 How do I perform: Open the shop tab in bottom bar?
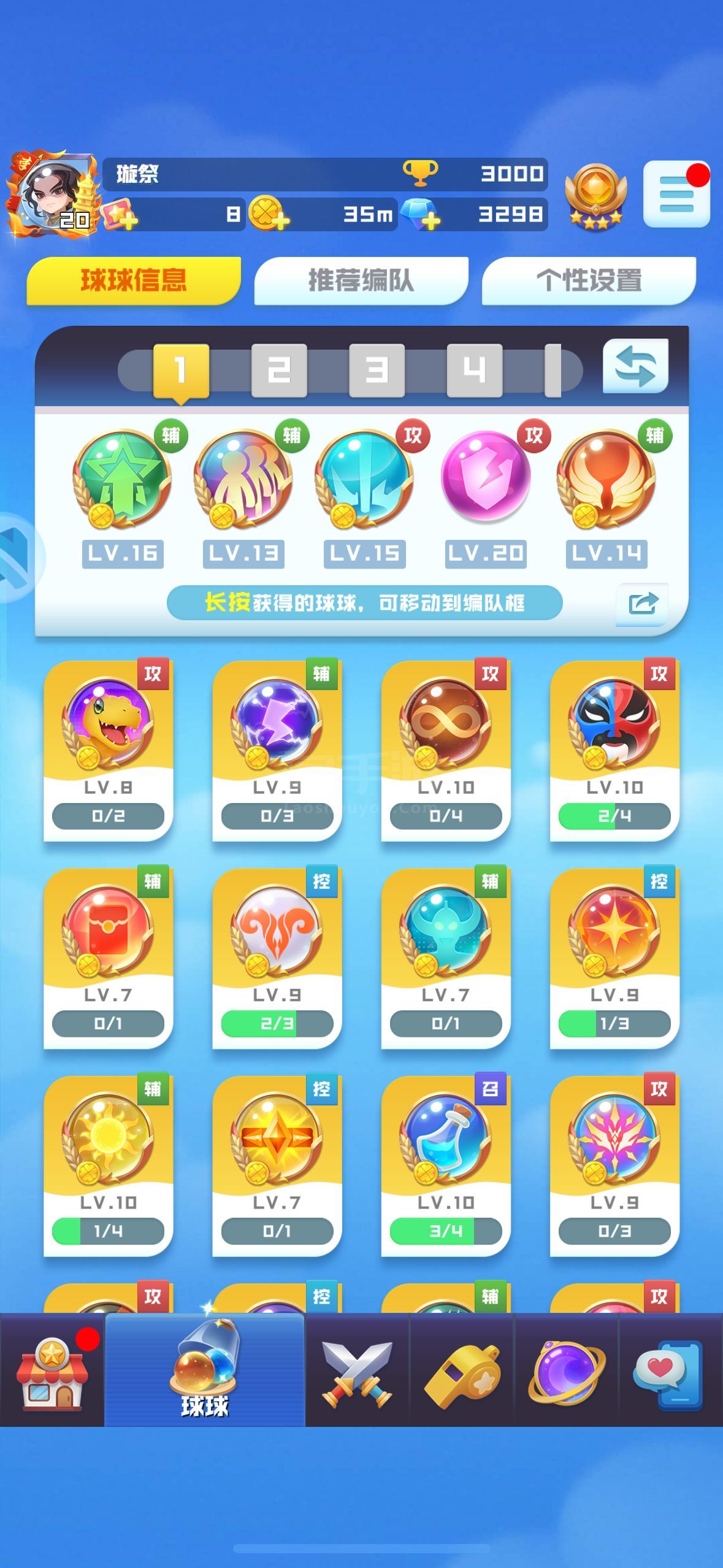click(x=52, y=1372)
